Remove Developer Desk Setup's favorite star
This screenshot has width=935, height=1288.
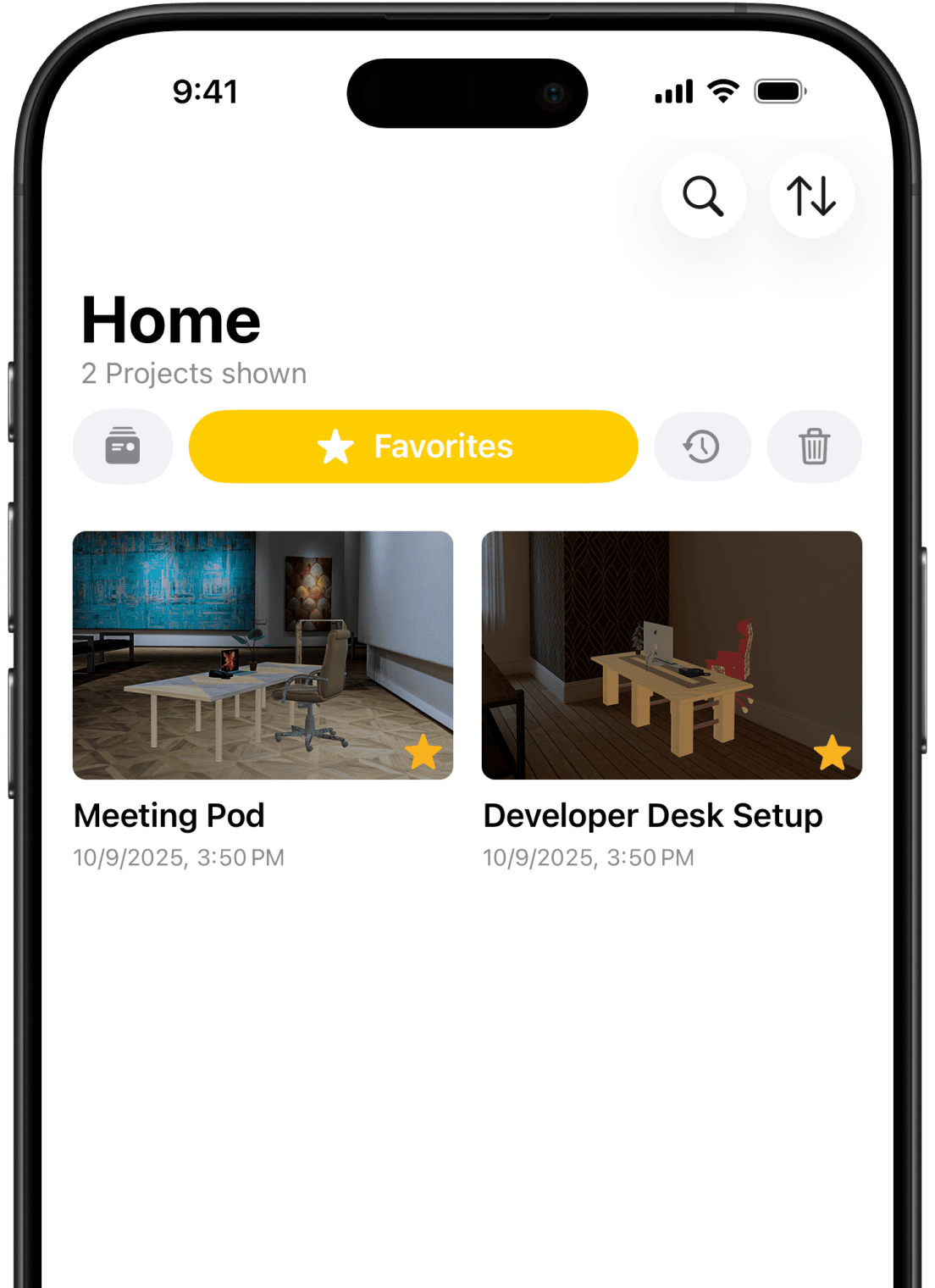click(833, 752)
